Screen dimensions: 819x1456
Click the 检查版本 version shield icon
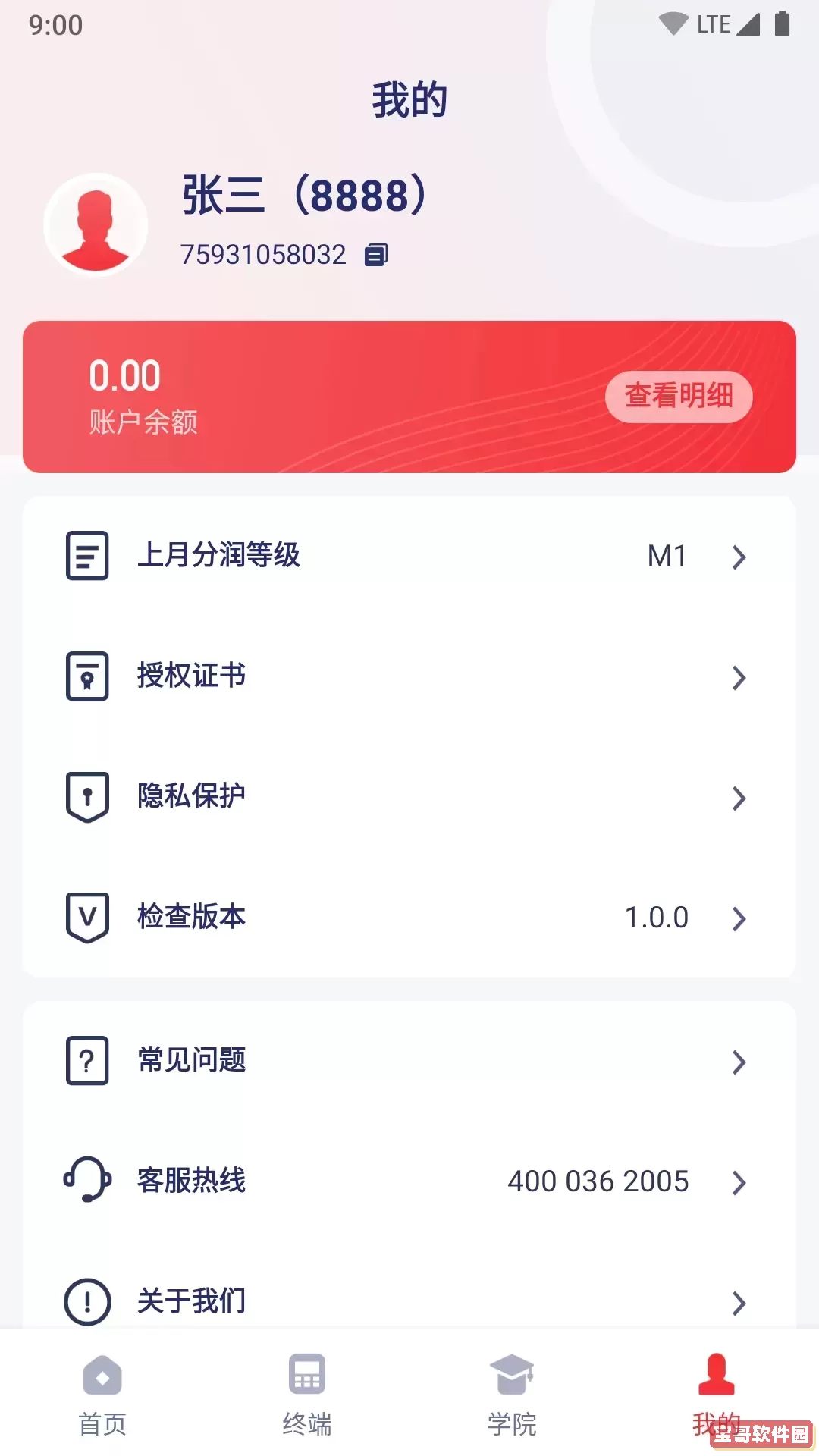[86, 918]
